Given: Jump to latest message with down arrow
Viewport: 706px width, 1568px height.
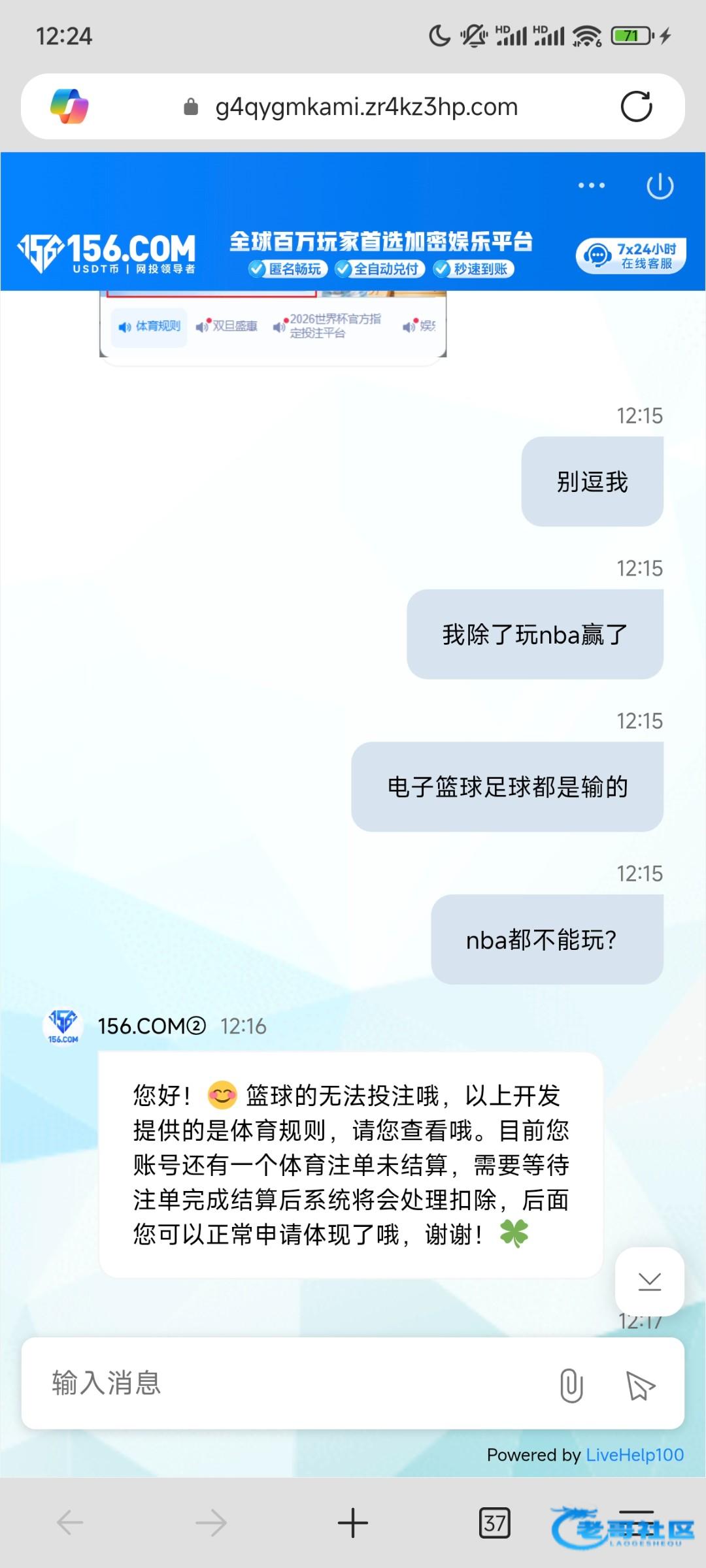Looking at the screenshot, I should click(649, 1281).
